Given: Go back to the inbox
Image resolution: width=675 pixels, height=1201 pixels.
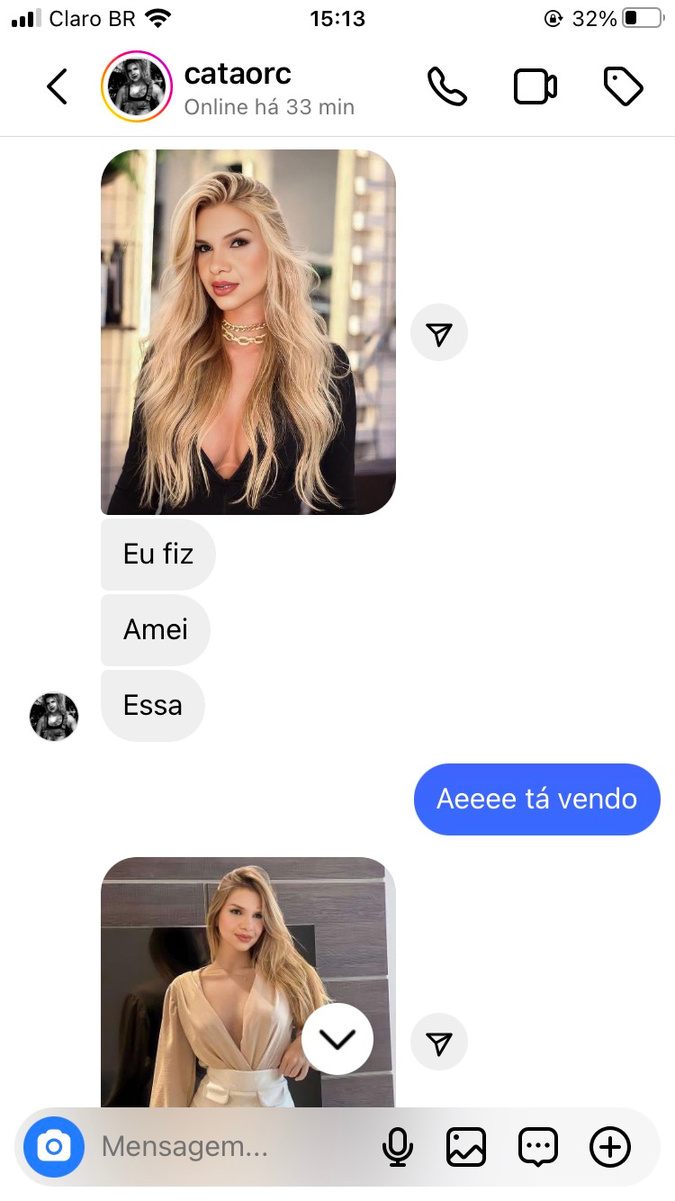Looking at the screenshot, I should click(x=57, y=87).
